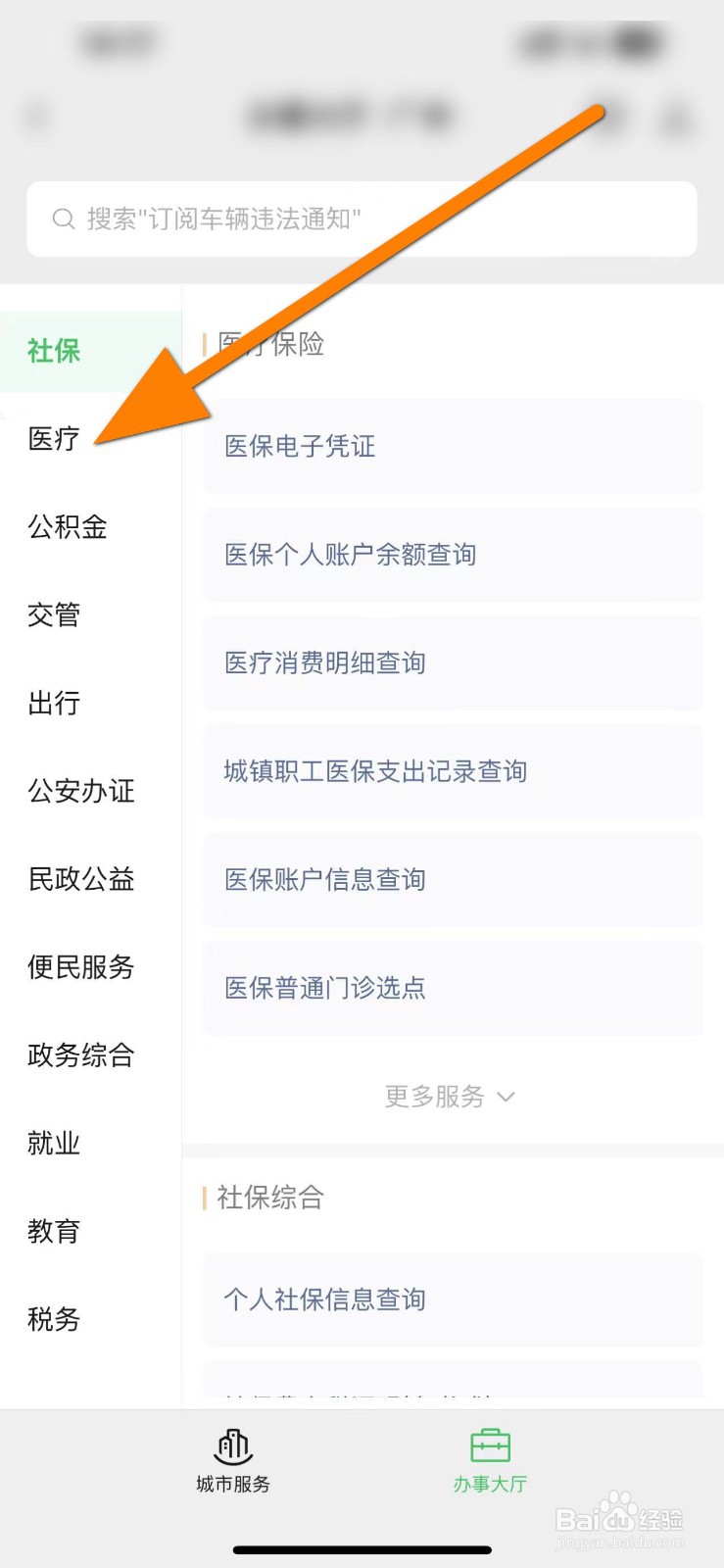Open the 医保电子凭证 service

click(297, 447)
